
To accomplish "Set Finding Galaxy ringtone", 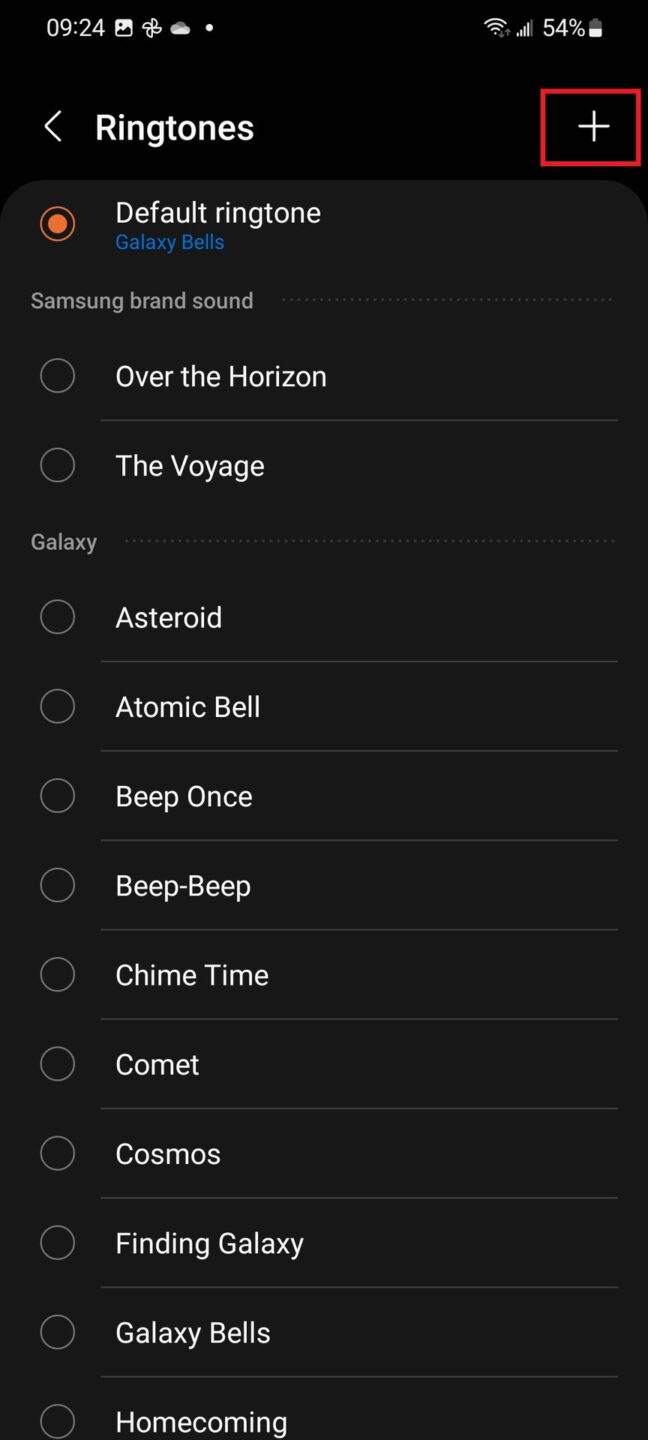I will 209,1243.
